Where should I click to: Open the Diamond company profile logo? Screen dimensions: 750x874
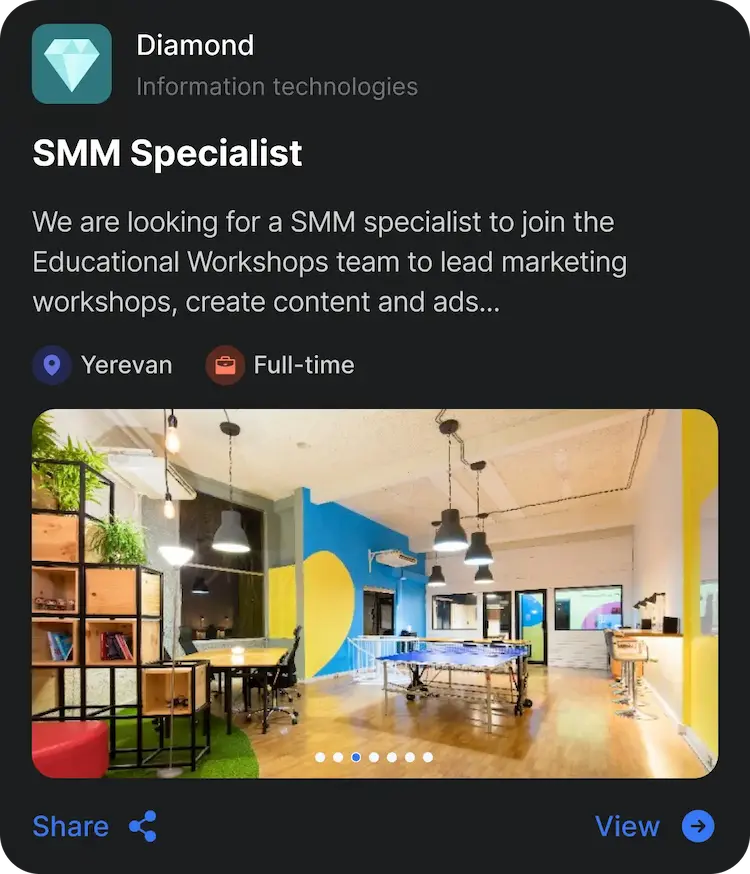(x=72, y=64)
